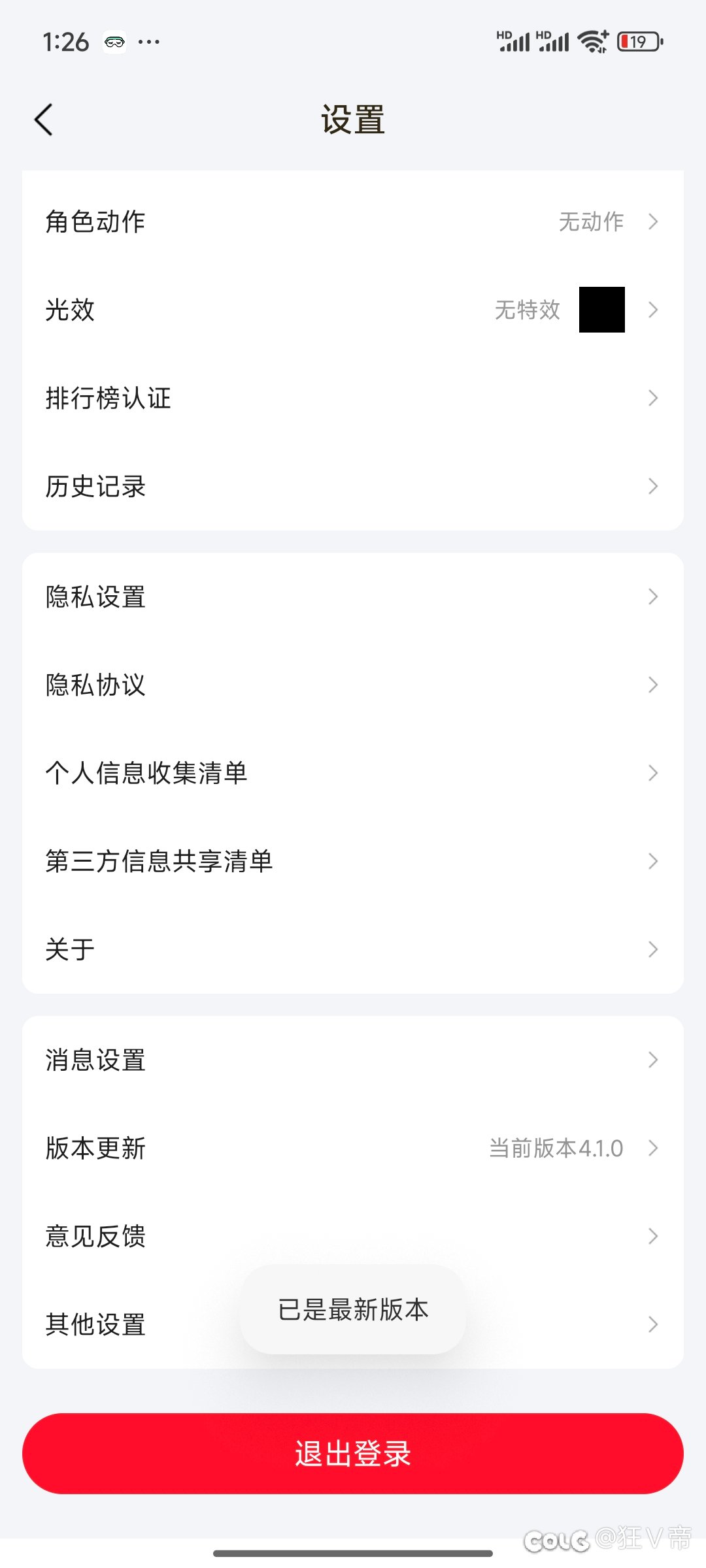
Task: Open the 角色动作 setting
Action: (353, 221)
